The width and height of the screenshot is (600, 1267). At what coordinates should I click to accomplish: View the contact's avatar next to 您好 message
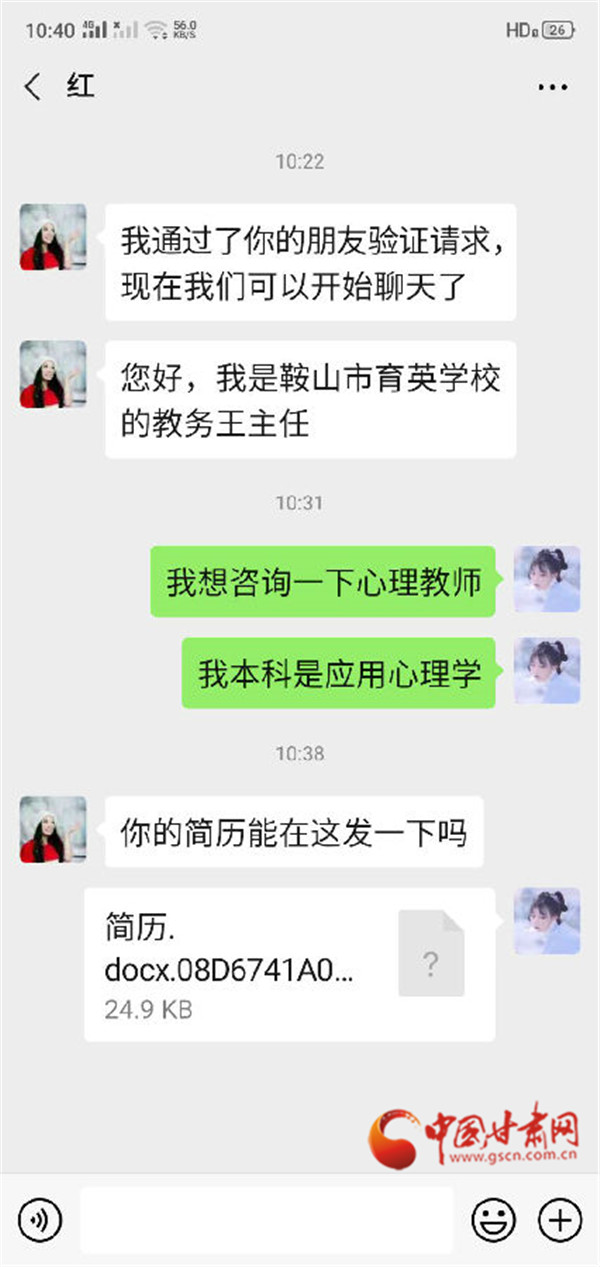(53, 374)
